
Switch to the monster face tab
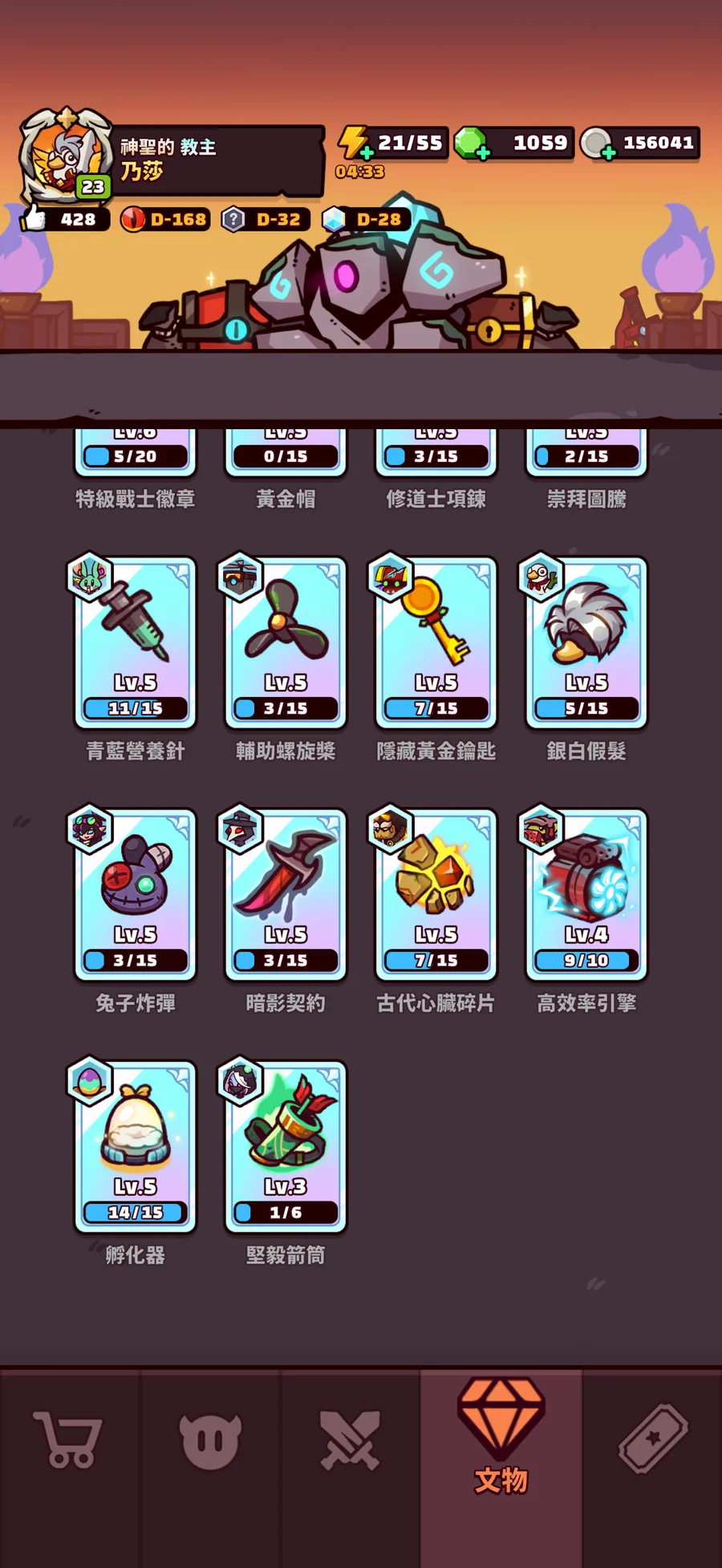209,1440
